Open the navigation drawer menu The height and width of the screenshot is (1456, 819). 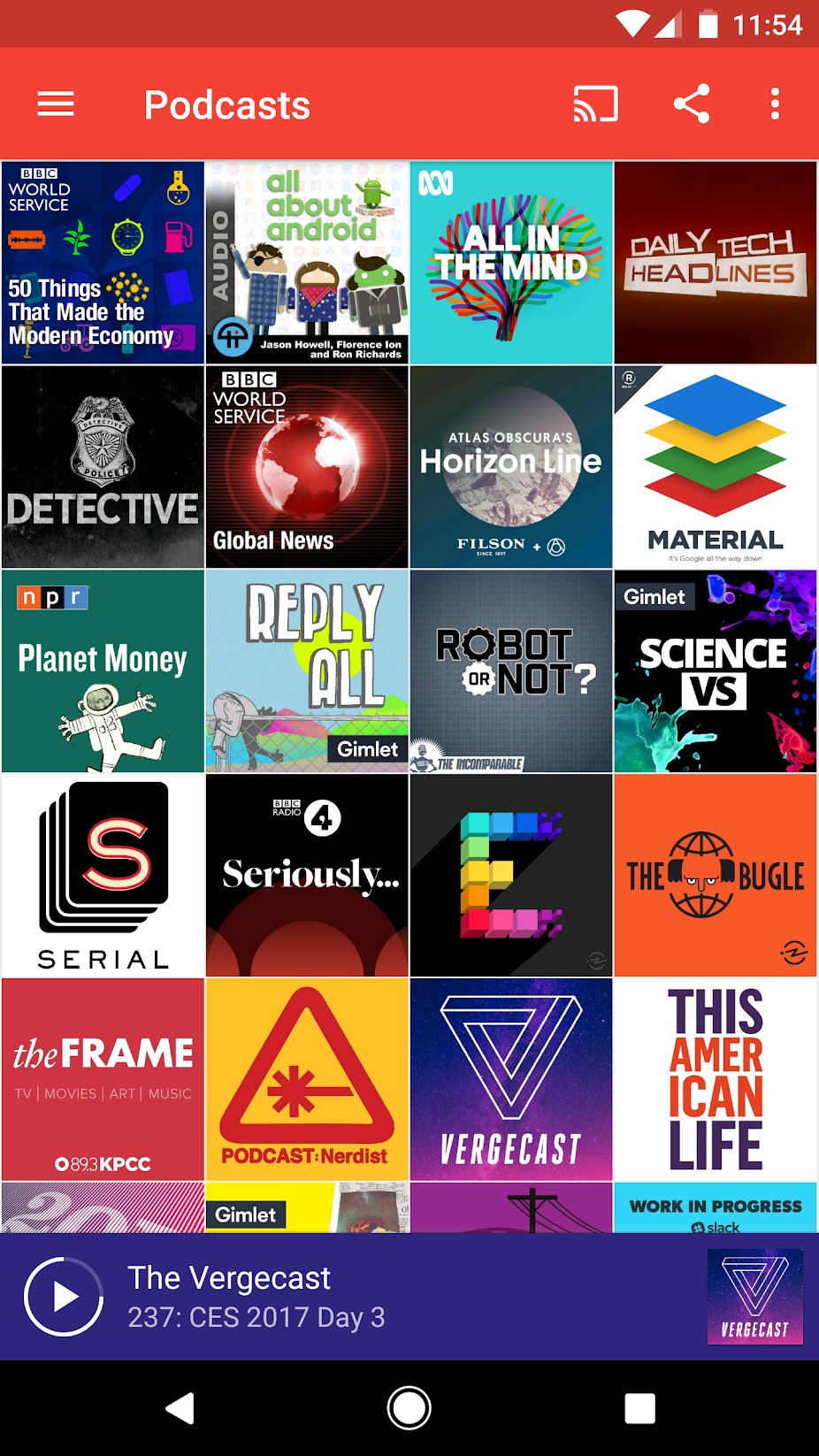coord(55,104)
